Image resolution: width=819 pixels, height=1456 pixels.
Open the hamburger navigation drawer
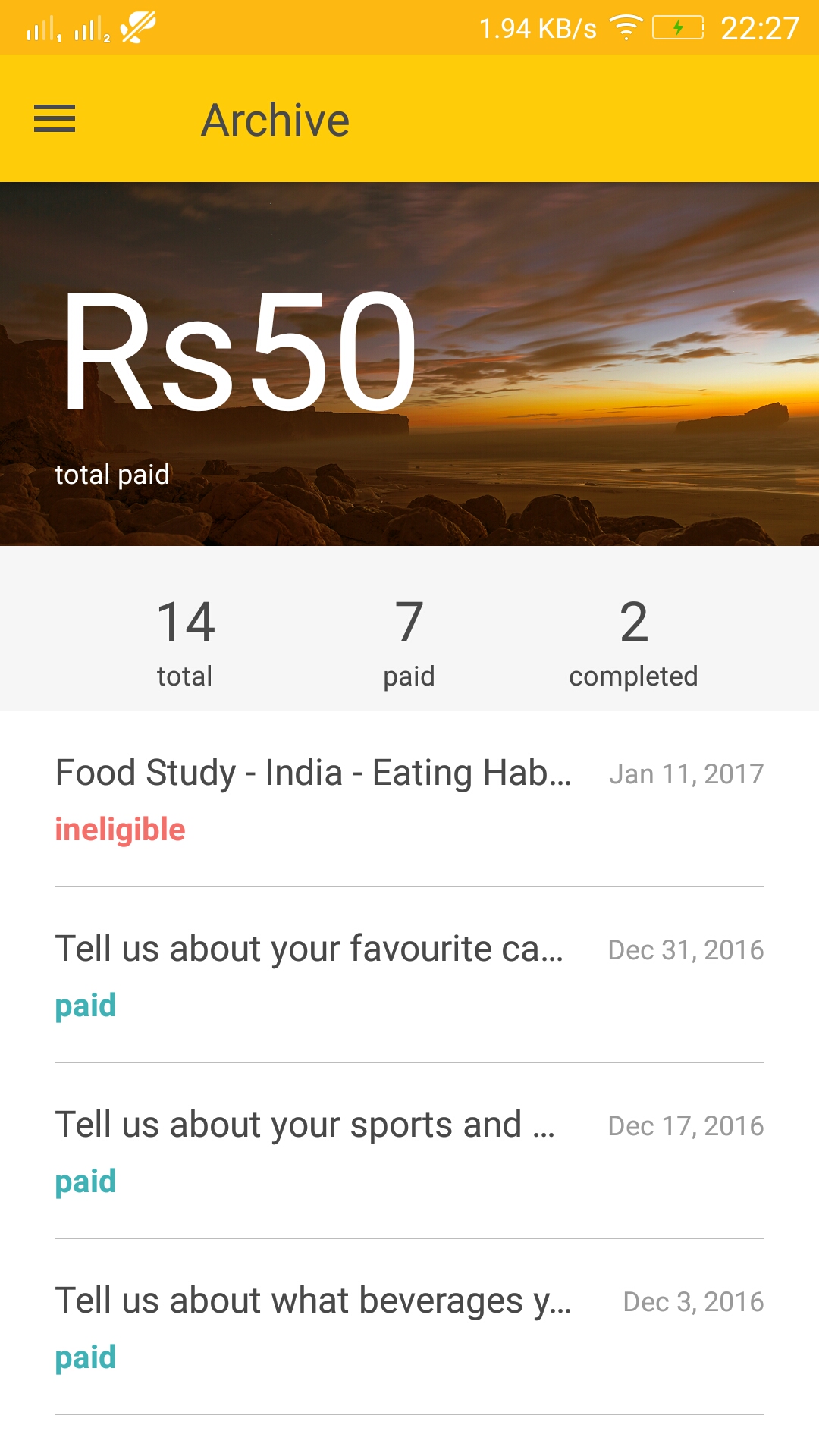pyautogui.click(x=55, y=119)
